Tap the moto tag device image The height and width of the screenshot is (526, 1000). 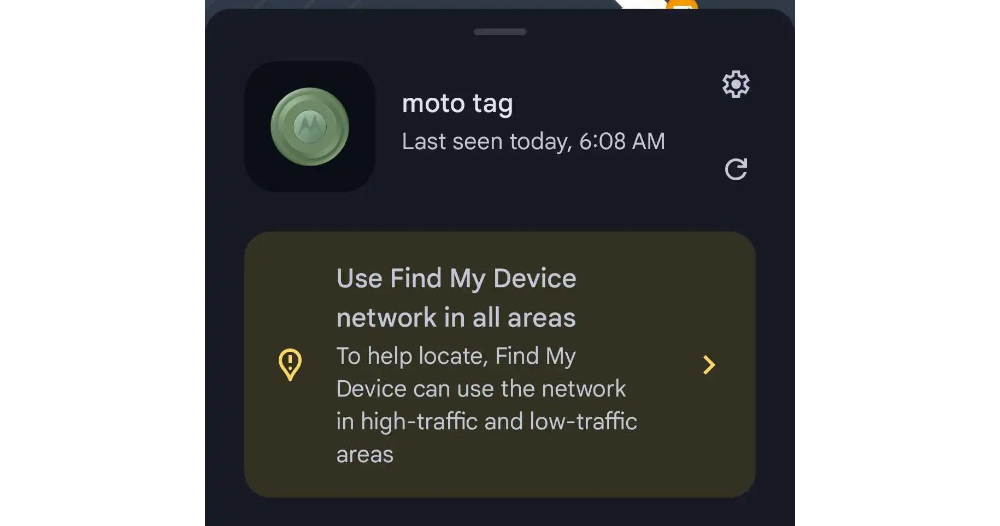tap(310, 127)
